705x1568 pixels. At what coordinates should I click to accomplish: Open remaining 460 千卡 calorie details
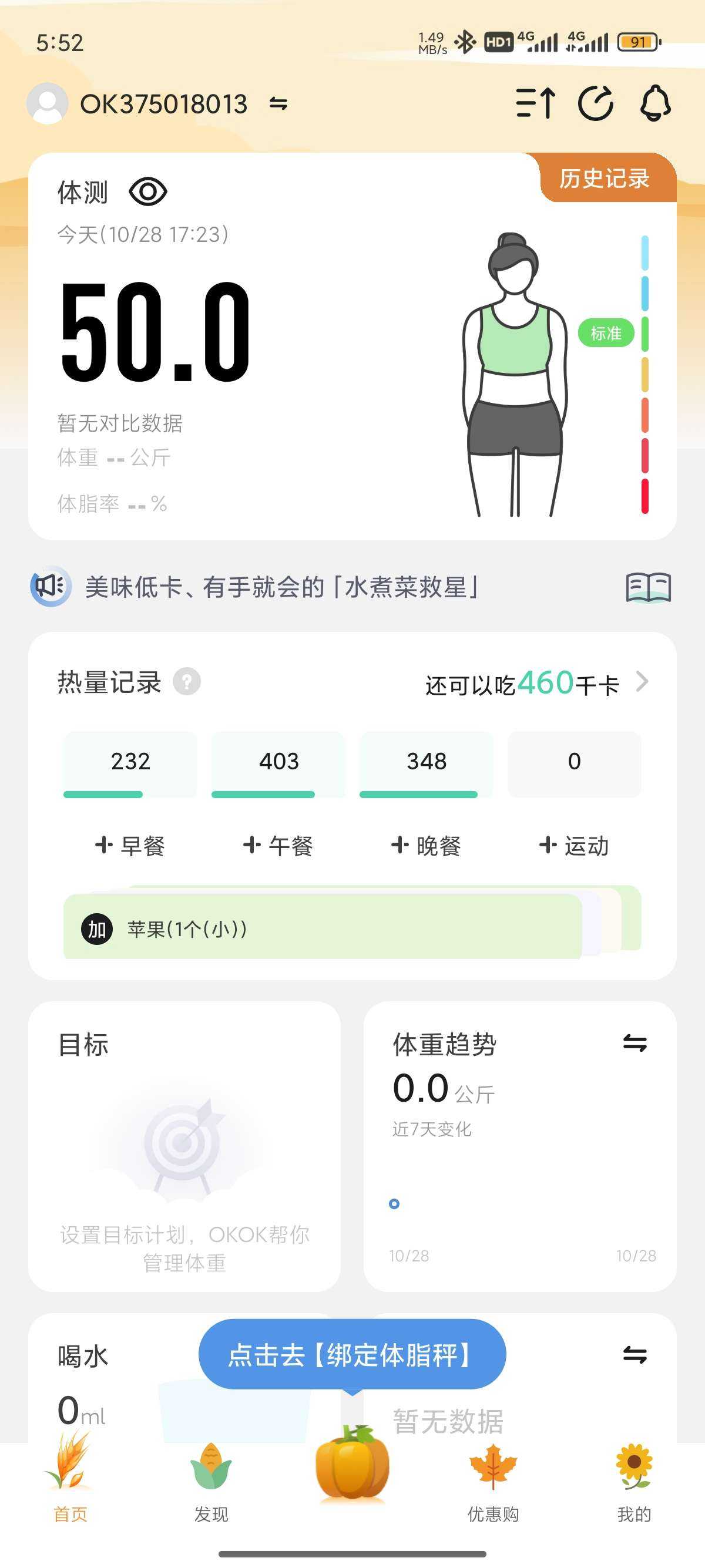[536, 684]
